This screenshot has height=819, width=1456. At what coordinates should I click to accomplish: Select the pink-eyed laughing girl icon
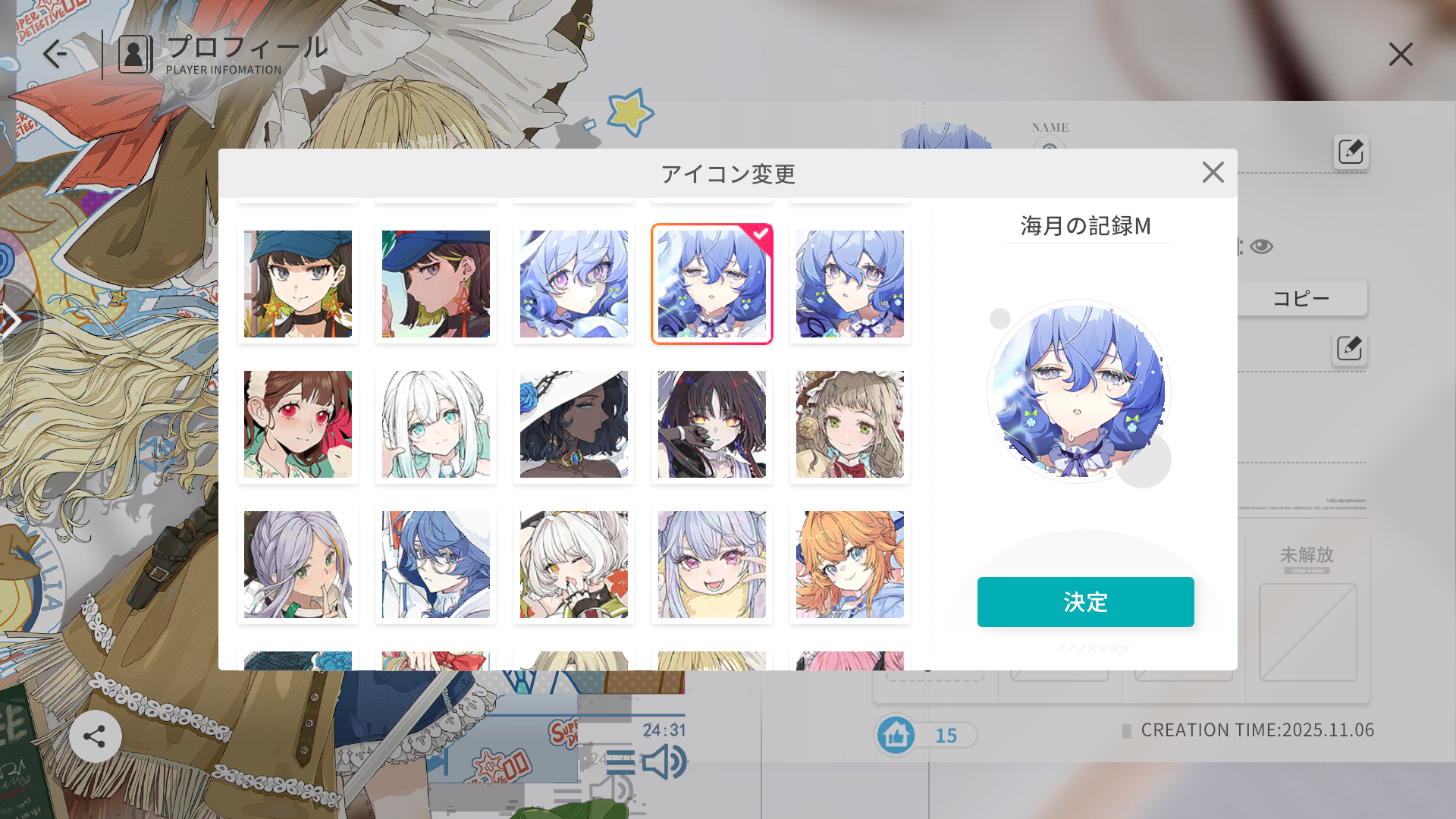[712, 564]
